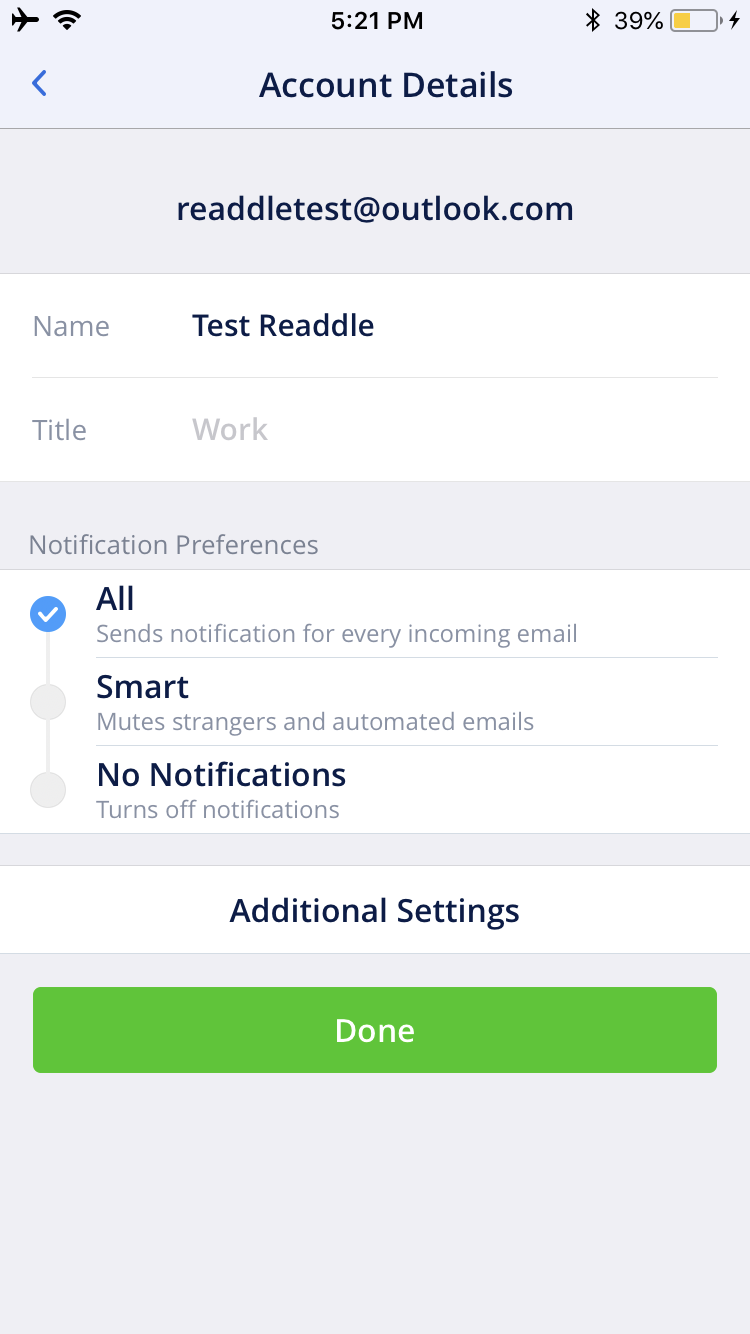Tap the Title field with Work placeholder

click(230, 430)
